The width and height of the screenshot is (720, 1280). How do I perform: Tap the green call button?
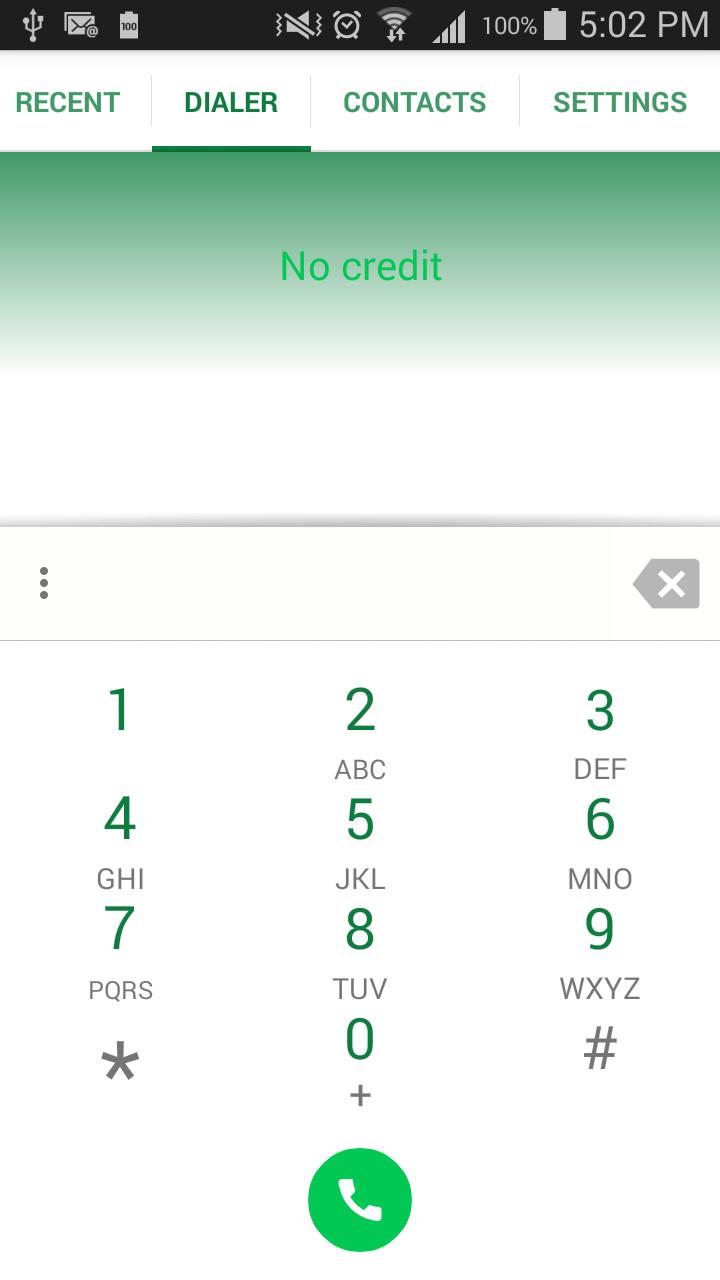pyautogui.click(x=360, y=1199)
